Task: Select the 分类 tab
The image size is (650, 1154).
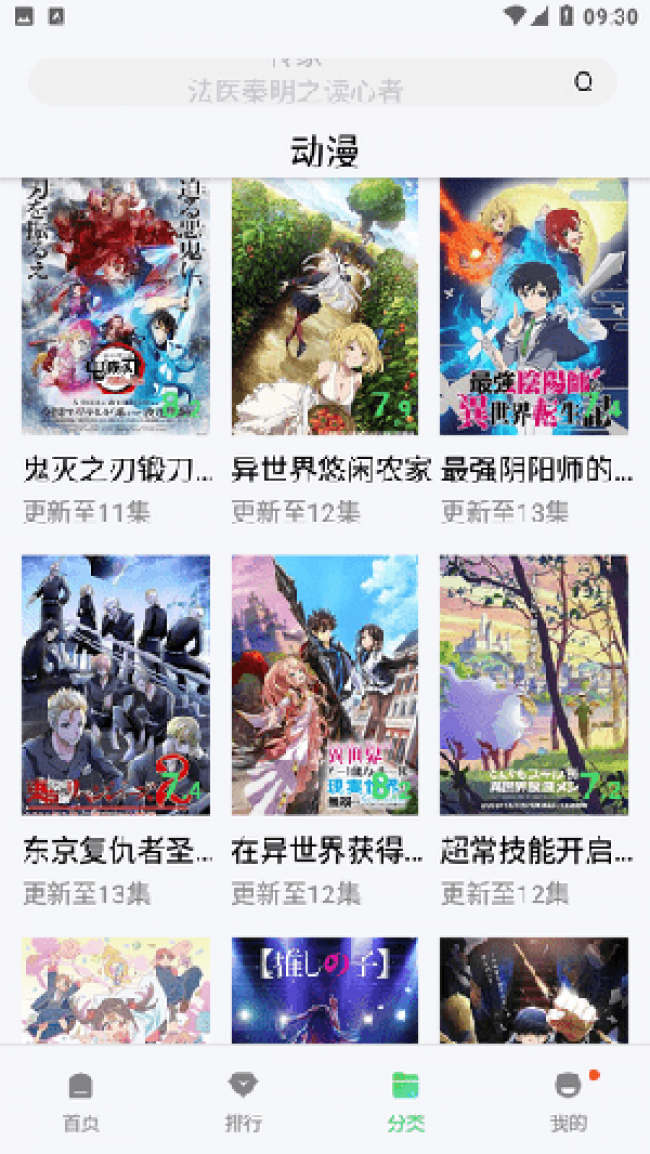Action: pos(405,1100)
